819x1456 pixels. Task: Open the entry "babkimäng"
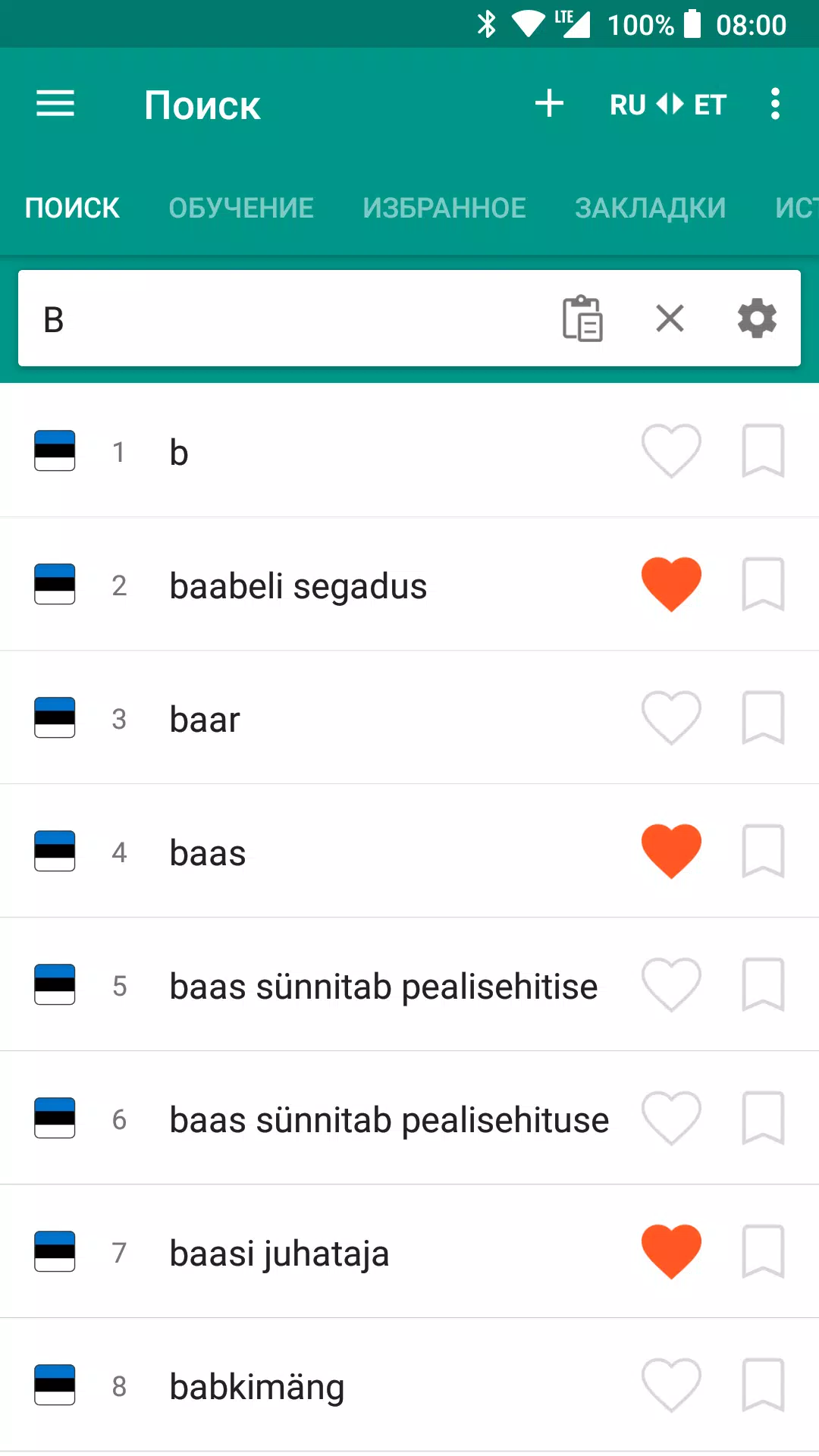pyautogui.click(x=257, y=1387)
